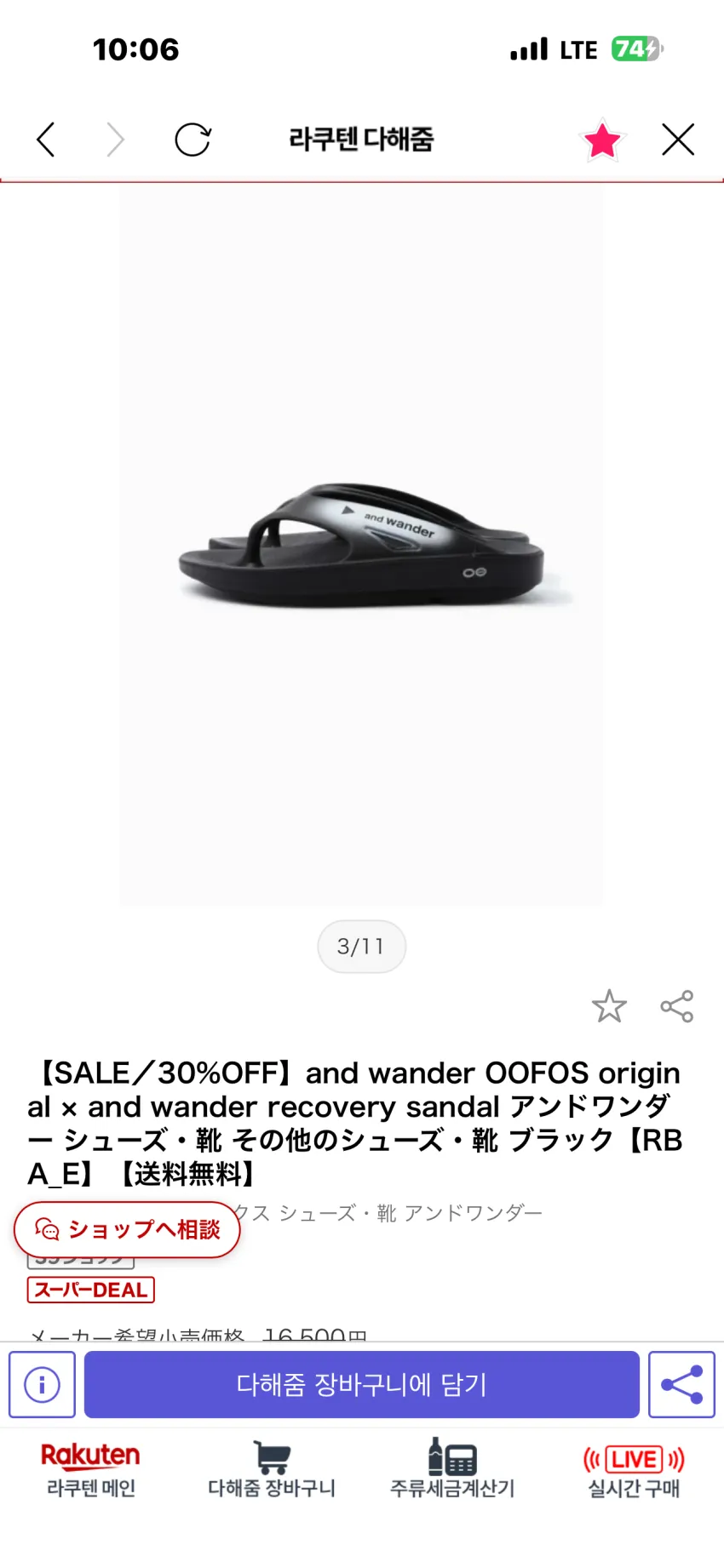724x1568 pixels.
Task: Open the info button
Action: pyautogui.click(x=42, y=1384)
